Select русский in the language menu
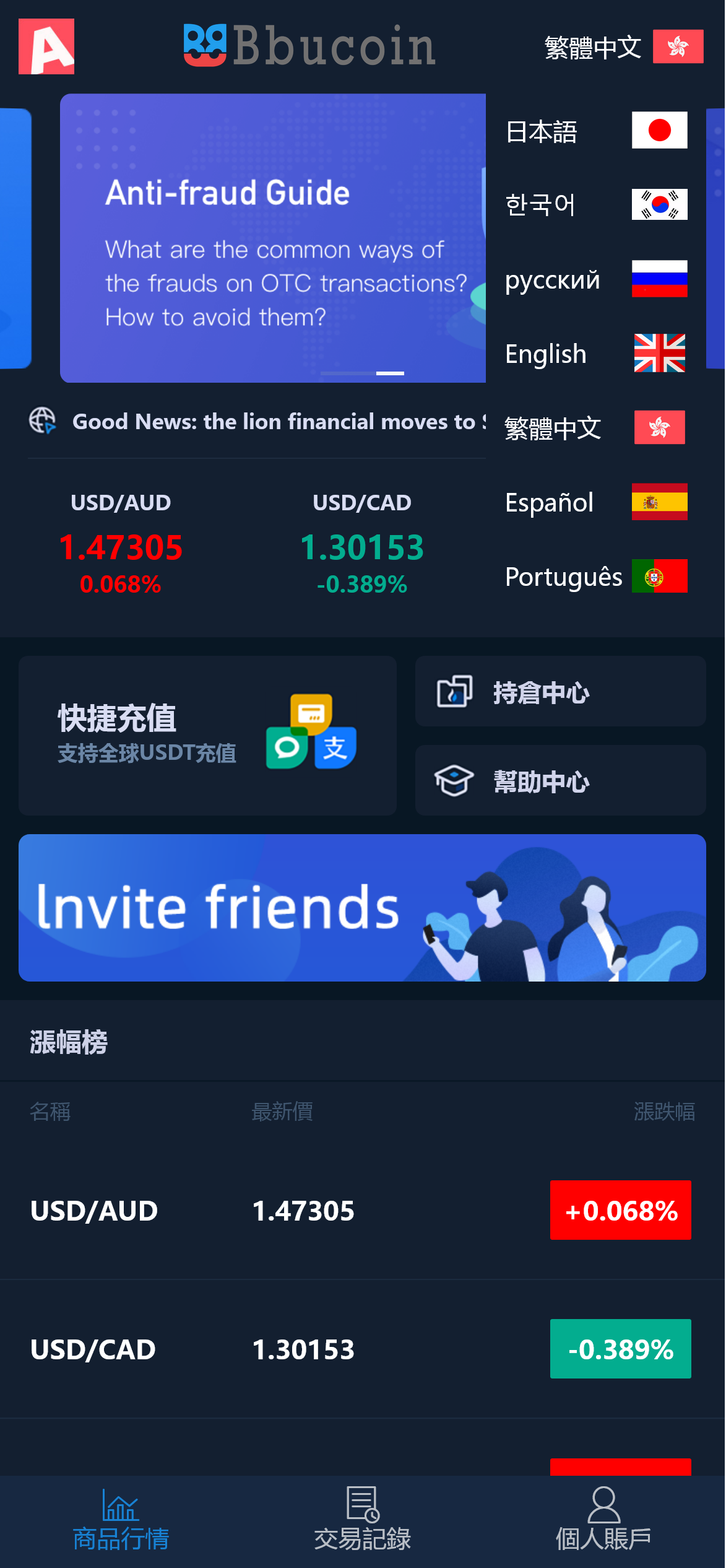The image size is (726, 1568). [594, 279]
